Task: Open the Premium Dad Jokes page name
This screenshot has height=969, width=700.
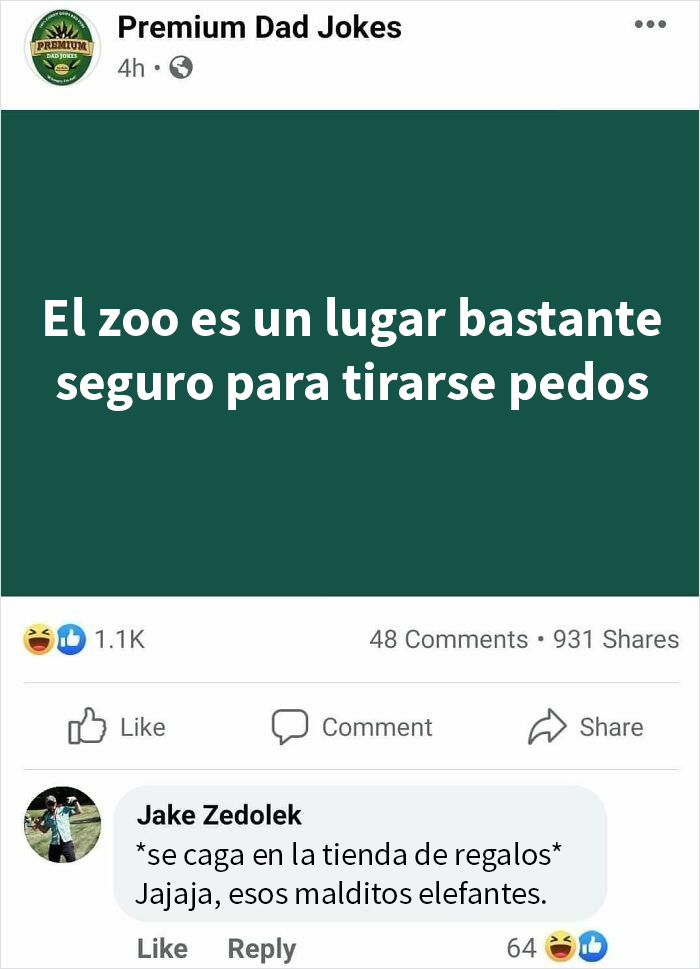Action: point(259,28)
